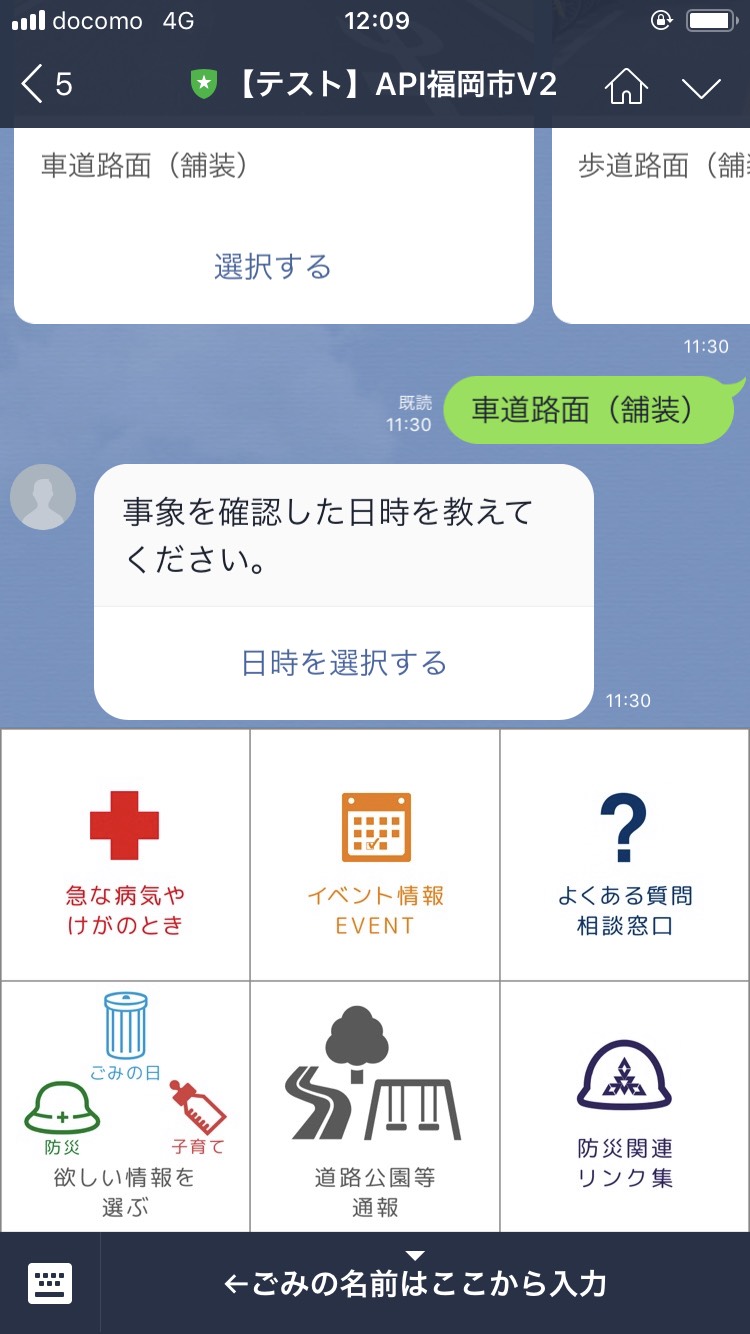The height and width of the screenshot is (1334, 750).
Task: Open 防災関連リンク集 tile
Action: pyautogui.click(x=625, y=1107)
